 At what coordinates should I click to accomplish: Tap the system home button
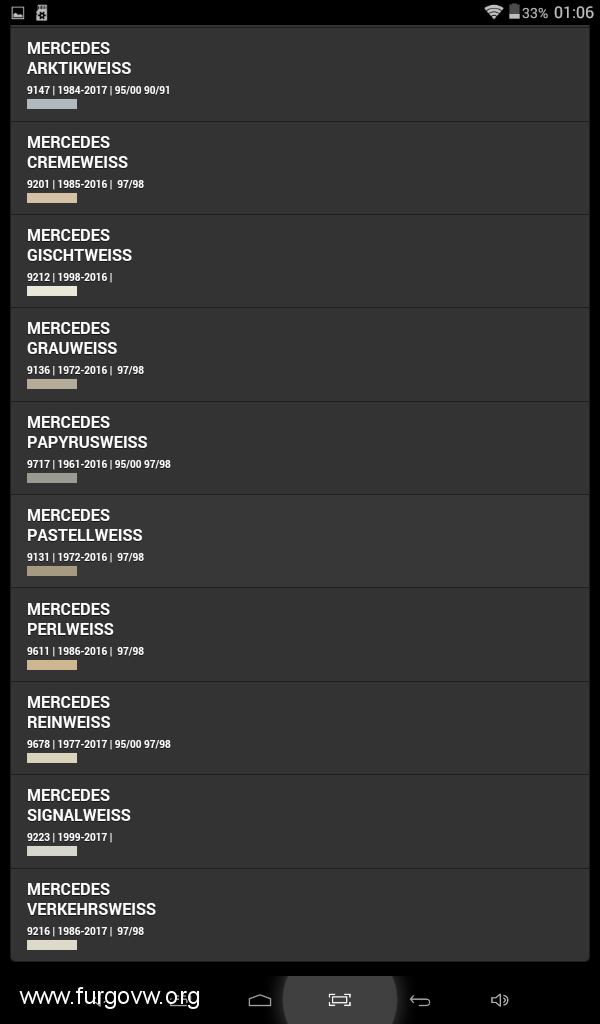[x=260, y=1000]
